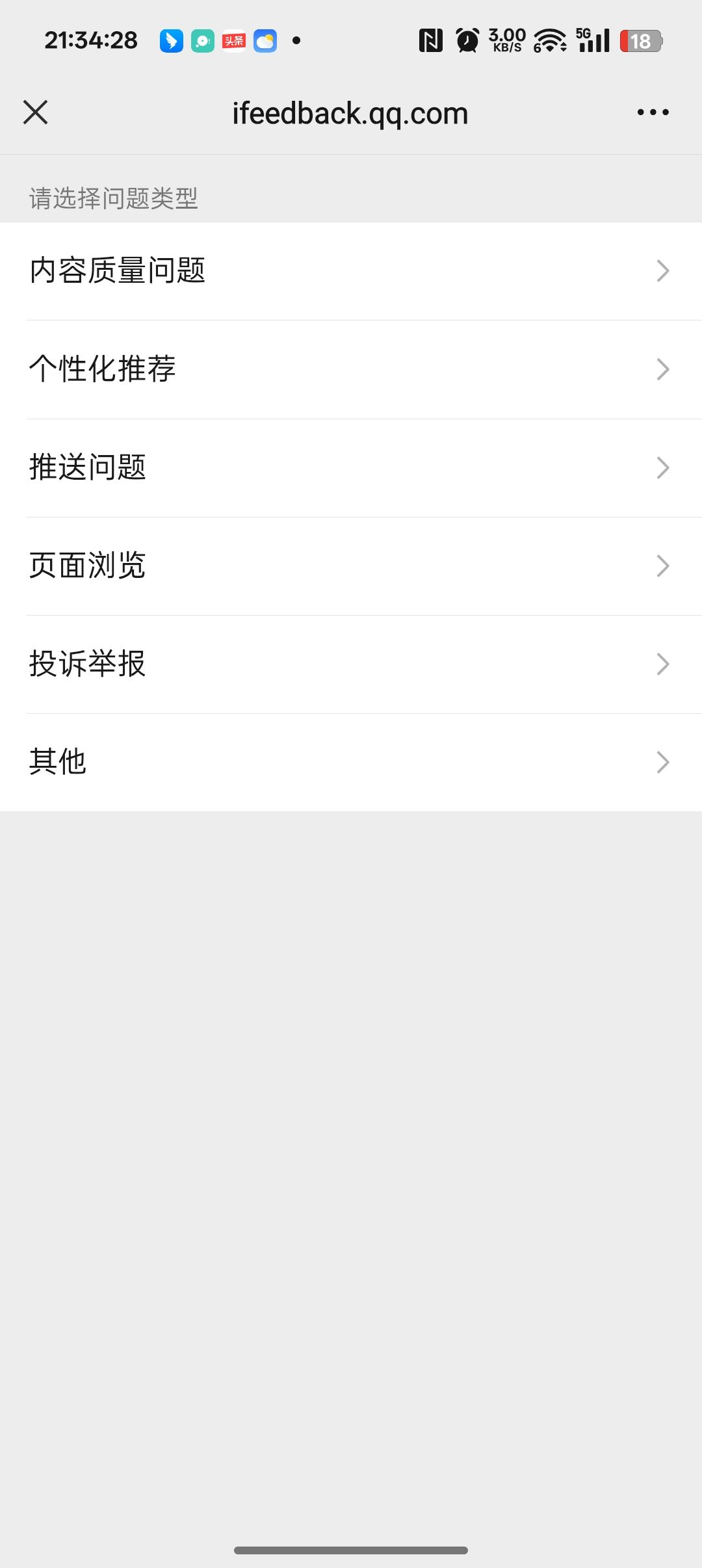Select the 其他 option
The image size is (702, 1568).
pos(351,762)
